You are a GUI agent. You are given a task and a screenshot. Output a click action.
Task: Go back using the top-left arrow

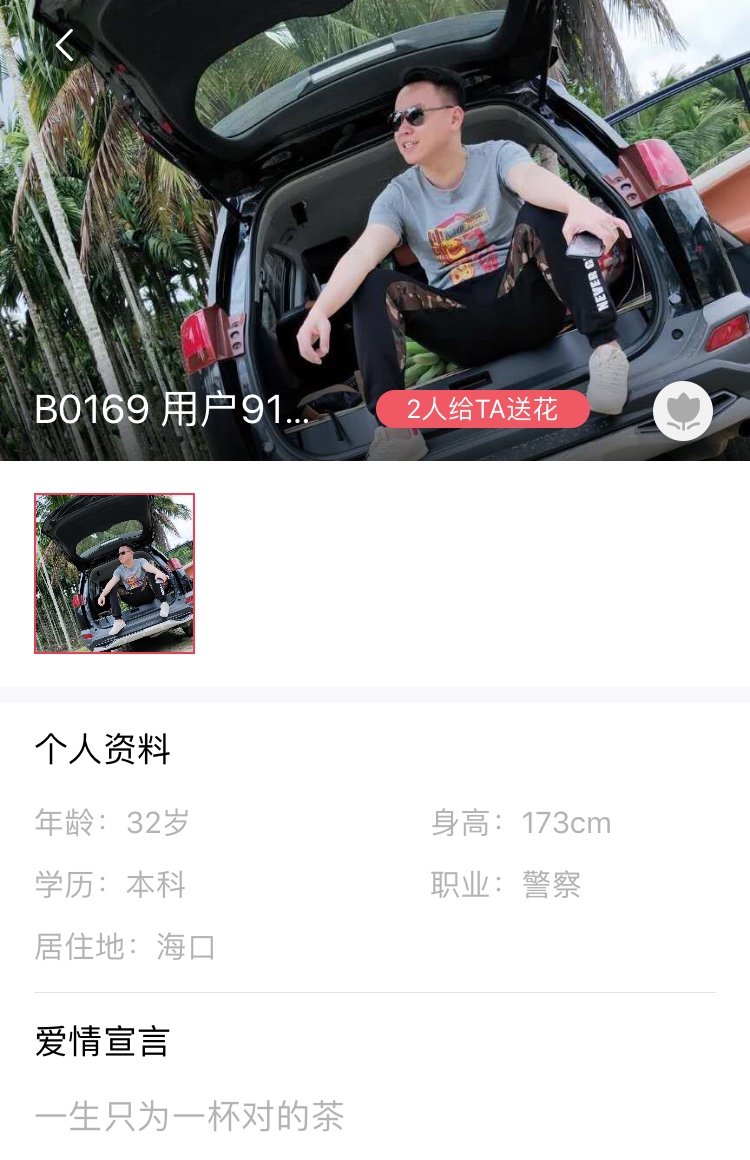tap(65, 45)
